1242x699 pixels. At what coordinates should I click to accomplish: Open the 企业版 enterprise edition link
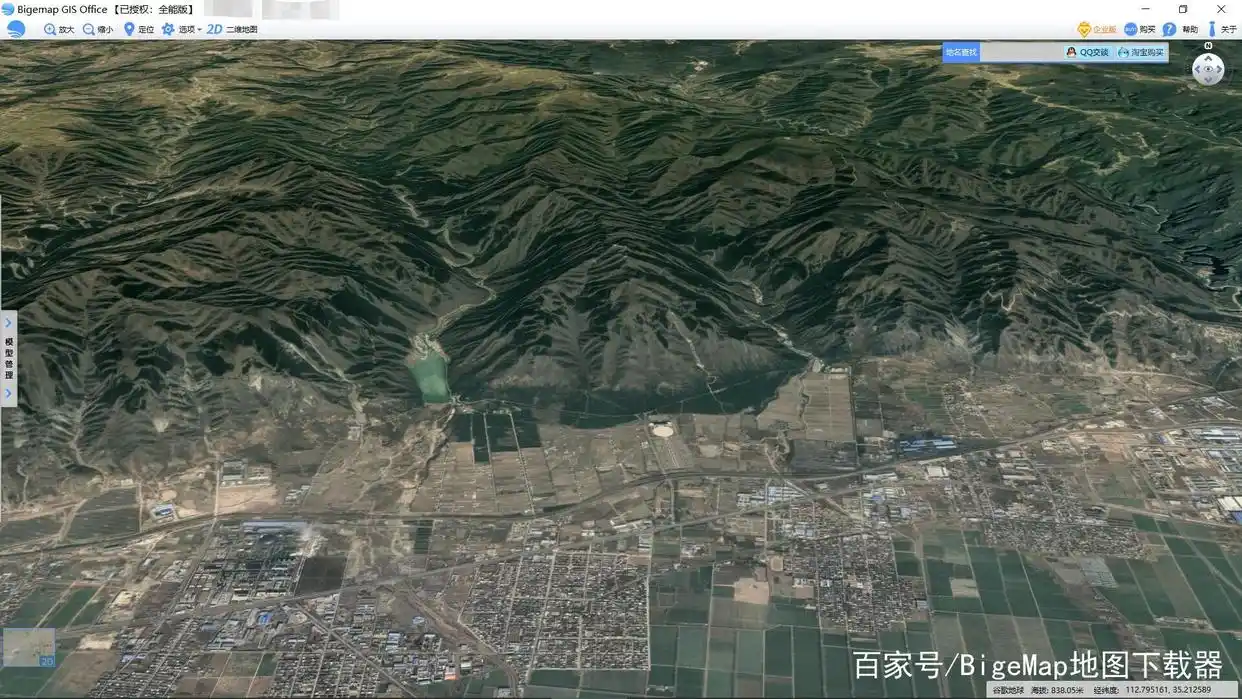pyautogui.click(x=1097, y=29)
